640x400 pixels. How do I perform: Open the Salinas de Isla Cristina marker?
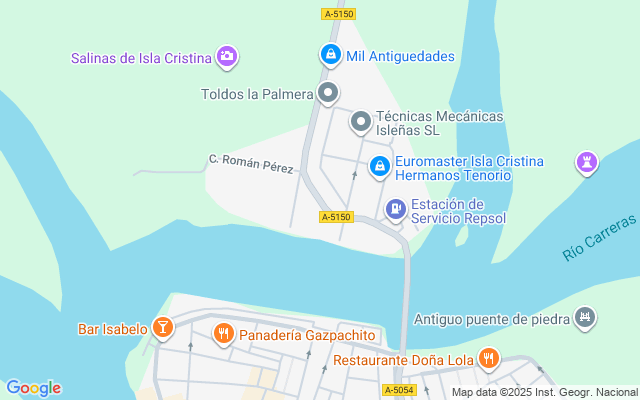227,56
